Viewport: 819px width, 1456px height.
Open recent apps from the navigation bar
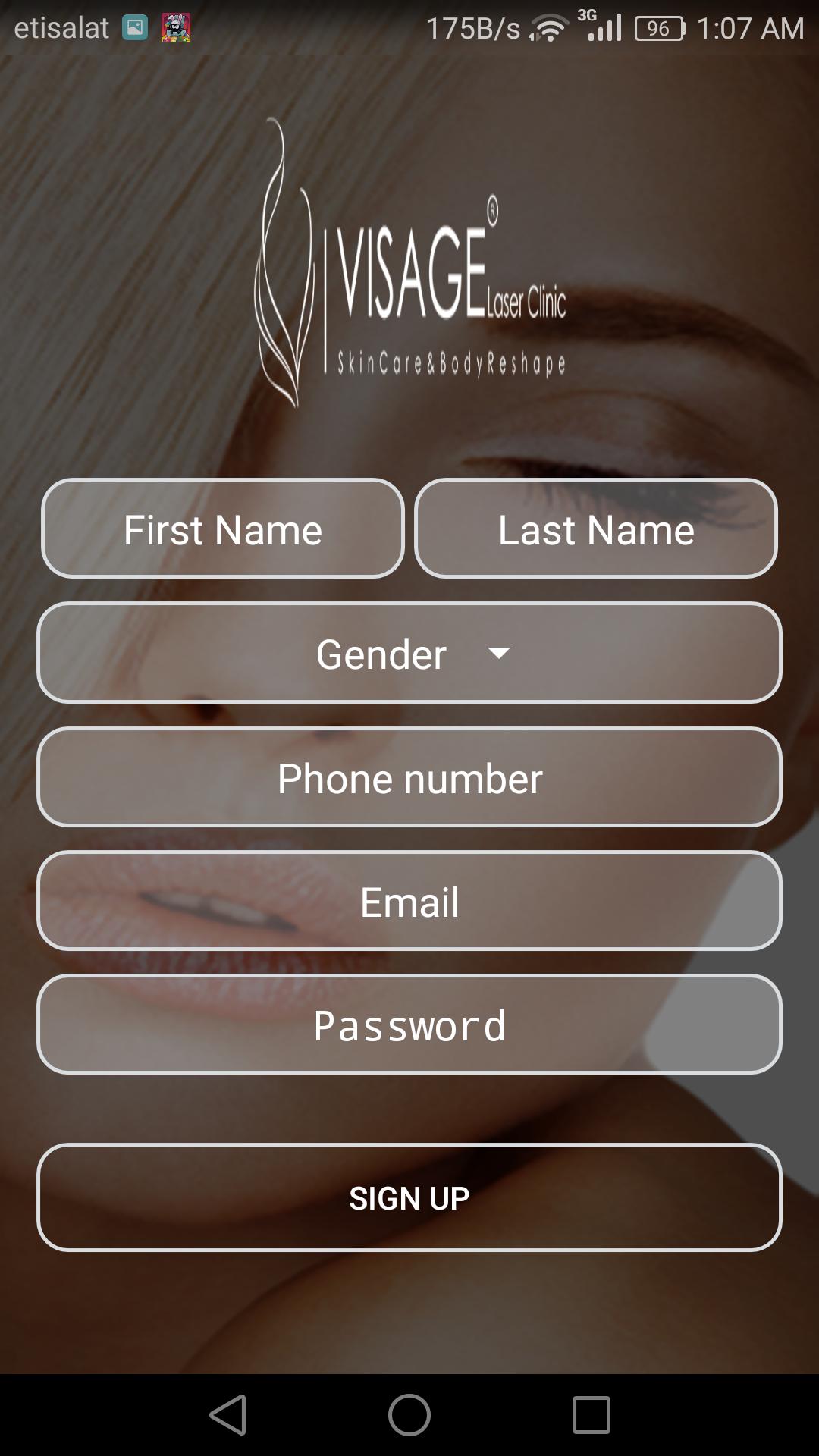point(591,1415)
